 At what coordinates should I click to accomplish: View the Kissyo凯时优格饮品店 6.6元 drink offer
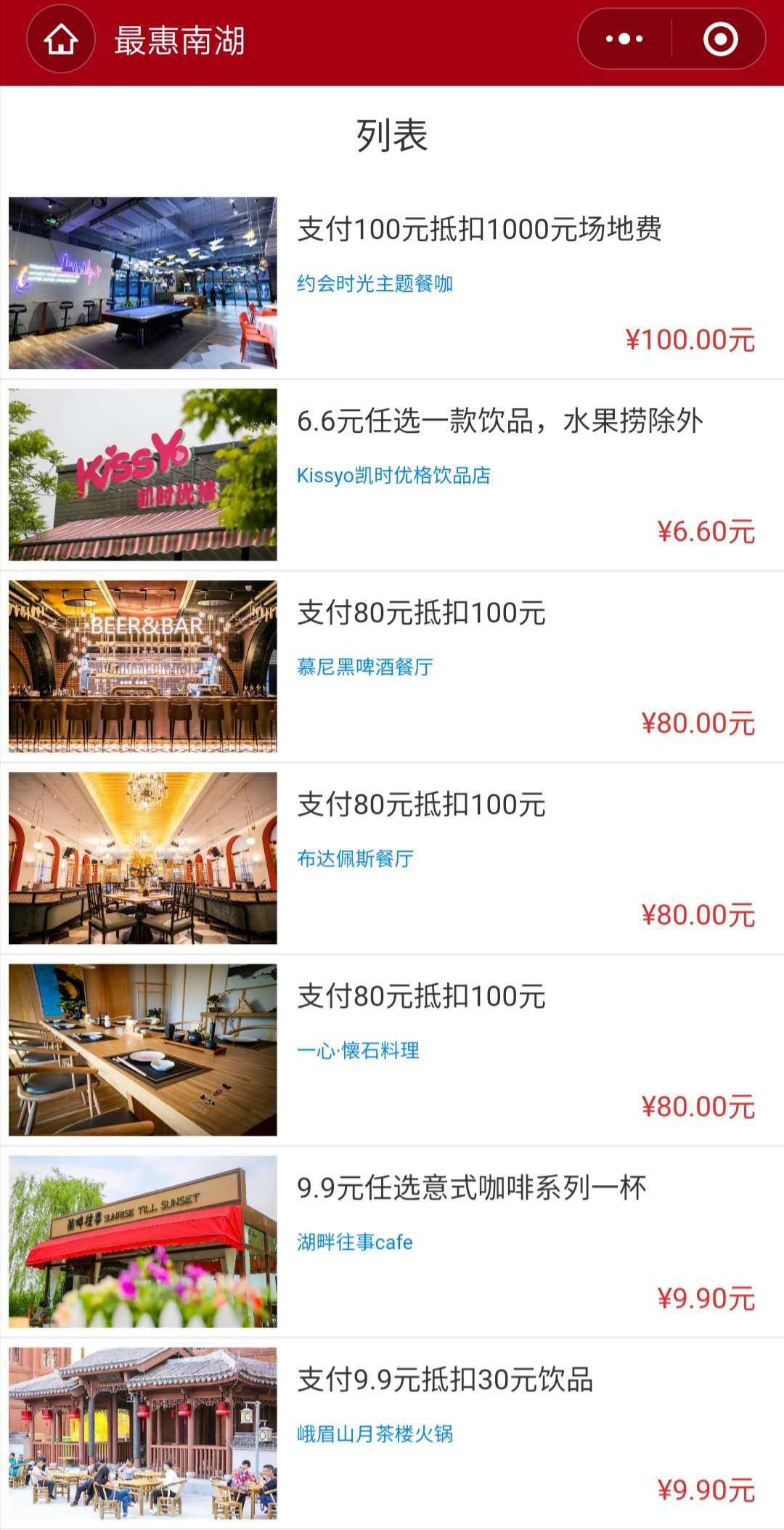(499, 421)
